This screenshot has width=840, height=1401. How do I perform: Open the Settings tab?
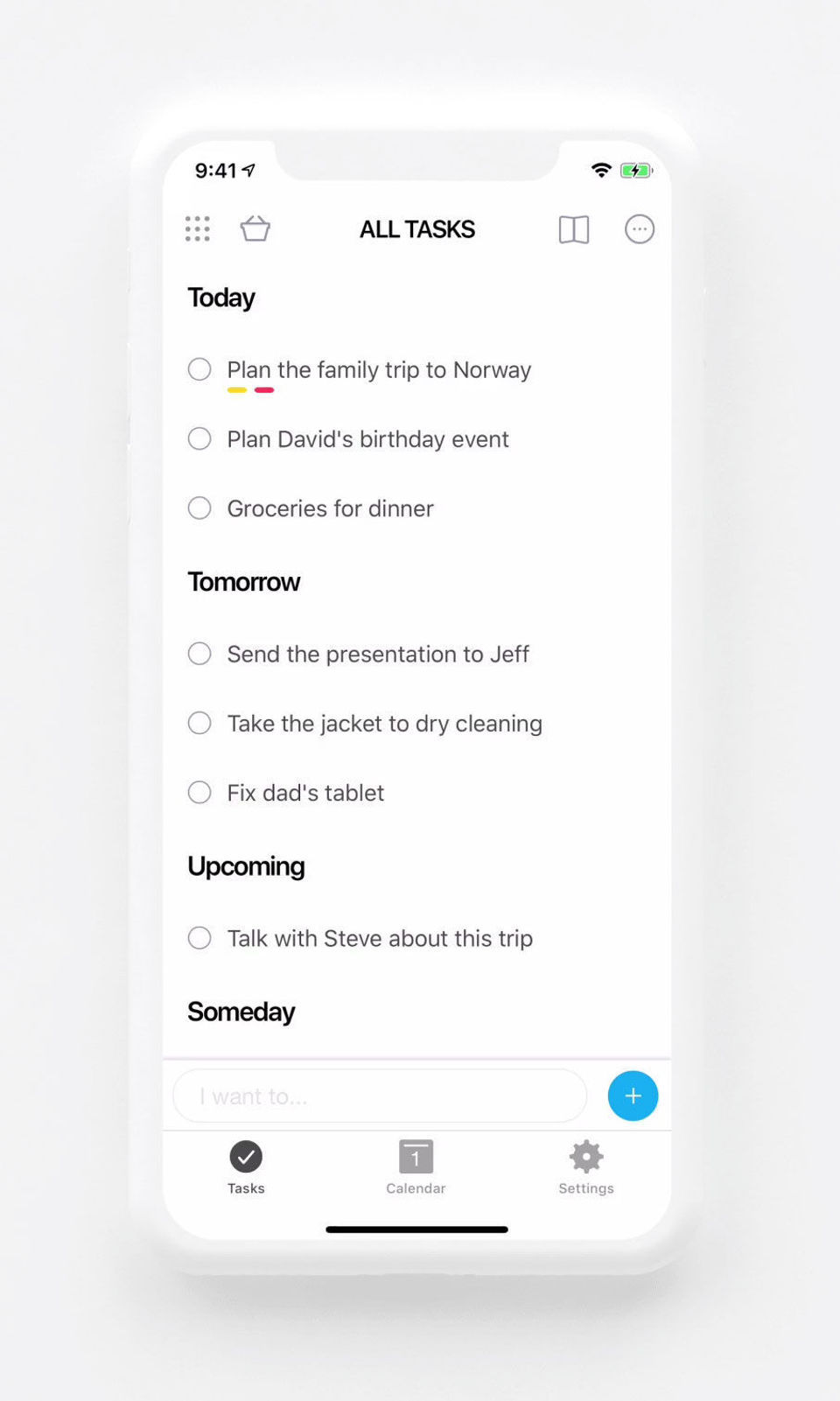point(586,1167)
